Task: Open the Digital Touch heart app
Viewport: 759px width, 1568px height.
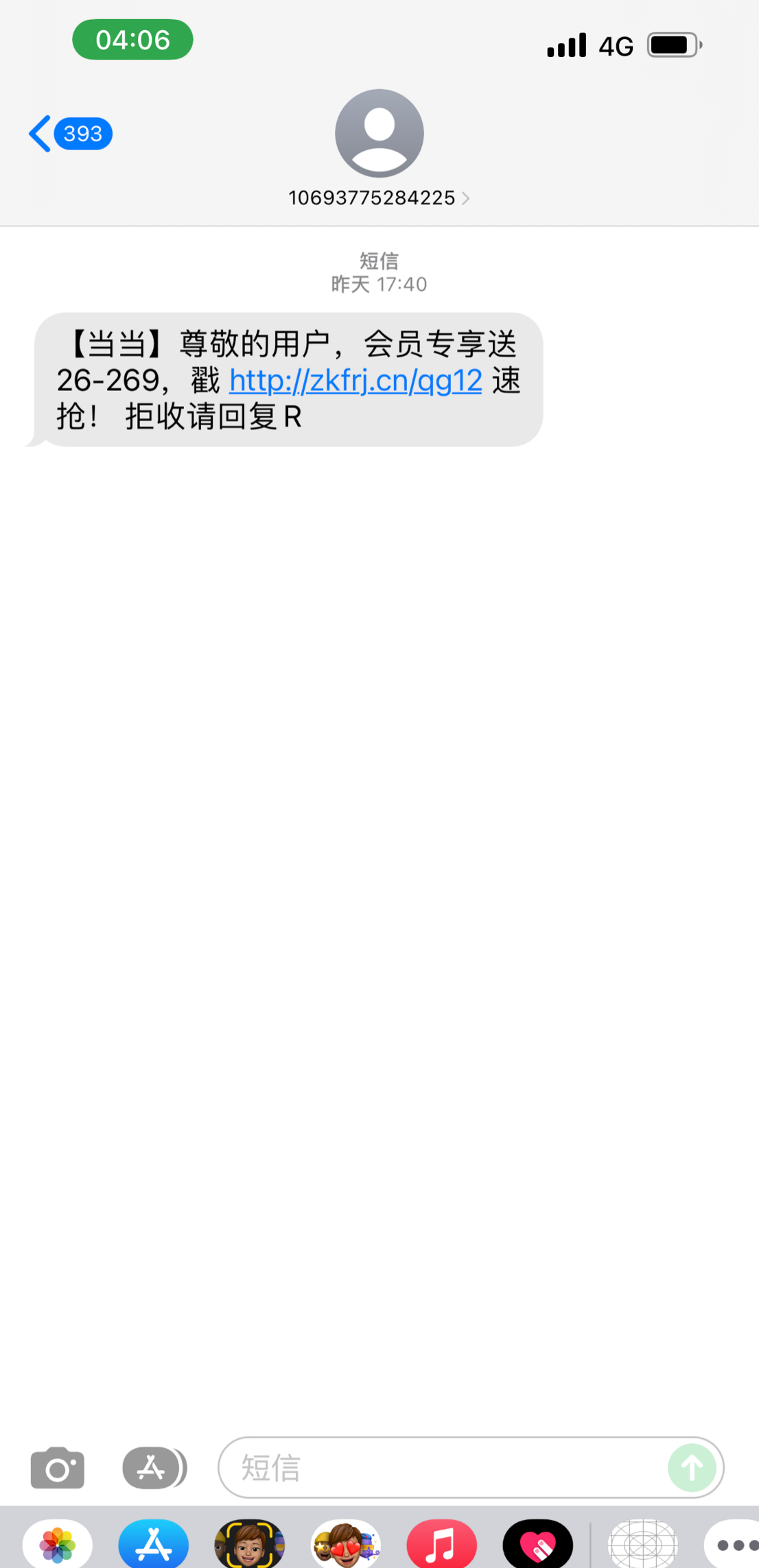Action: point(538,1545)
